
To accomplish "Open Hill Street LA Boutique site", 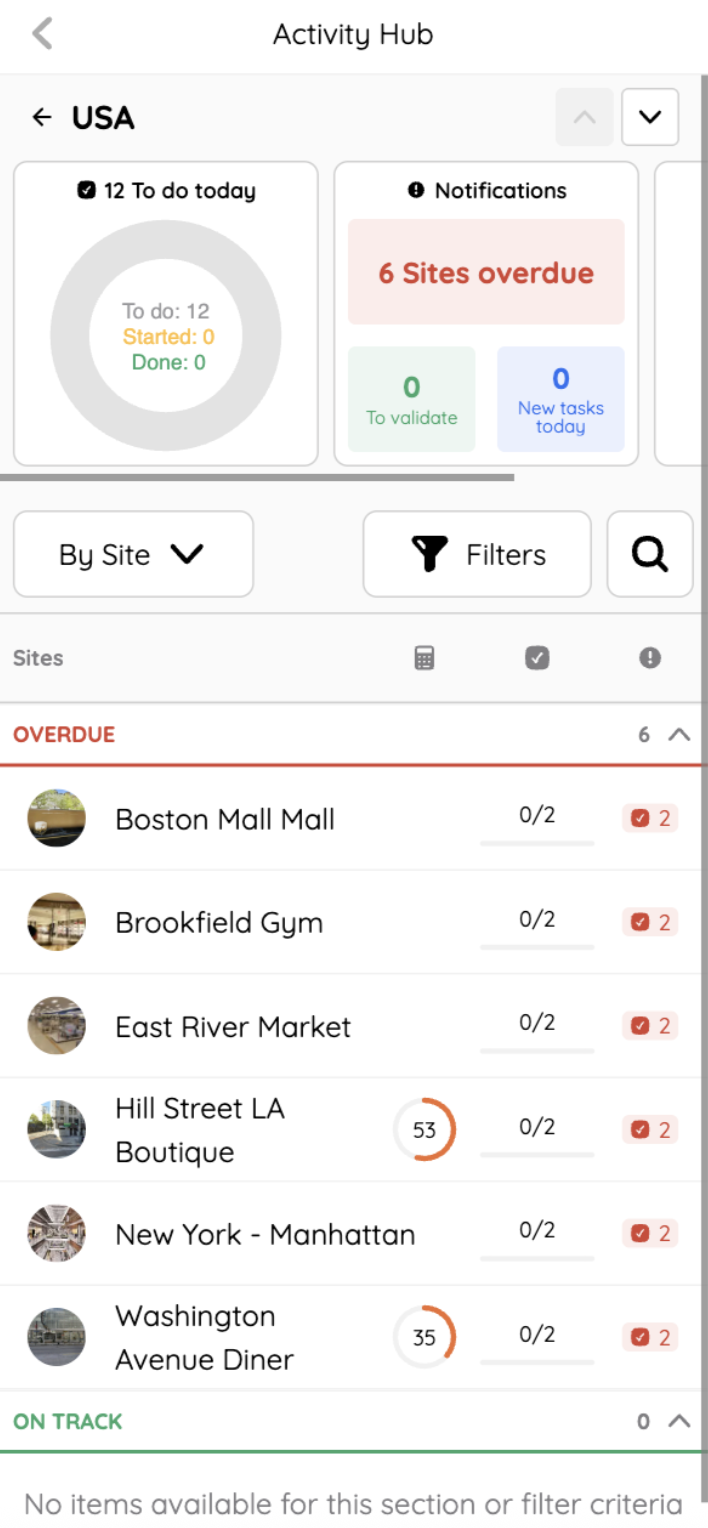I will click(200, 1130).
